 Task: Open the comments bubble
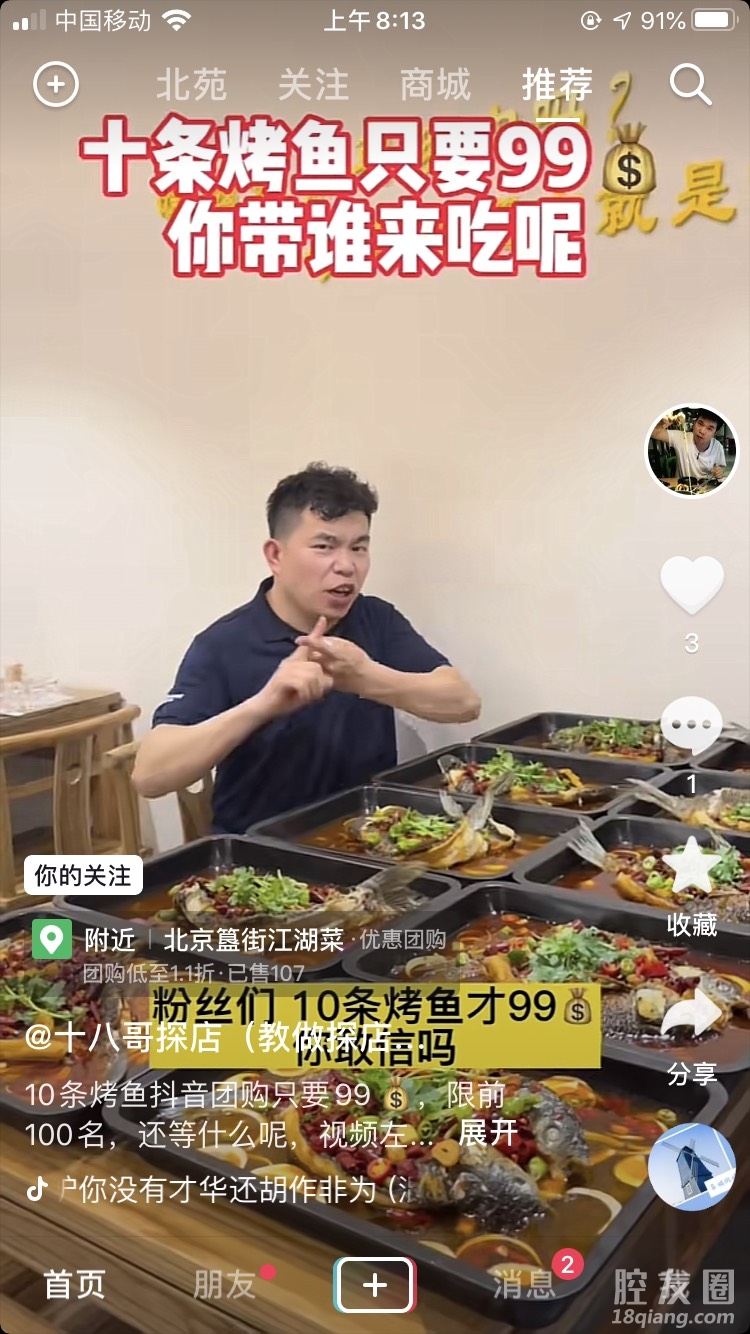pyautogui.click(x=692, y=726)
